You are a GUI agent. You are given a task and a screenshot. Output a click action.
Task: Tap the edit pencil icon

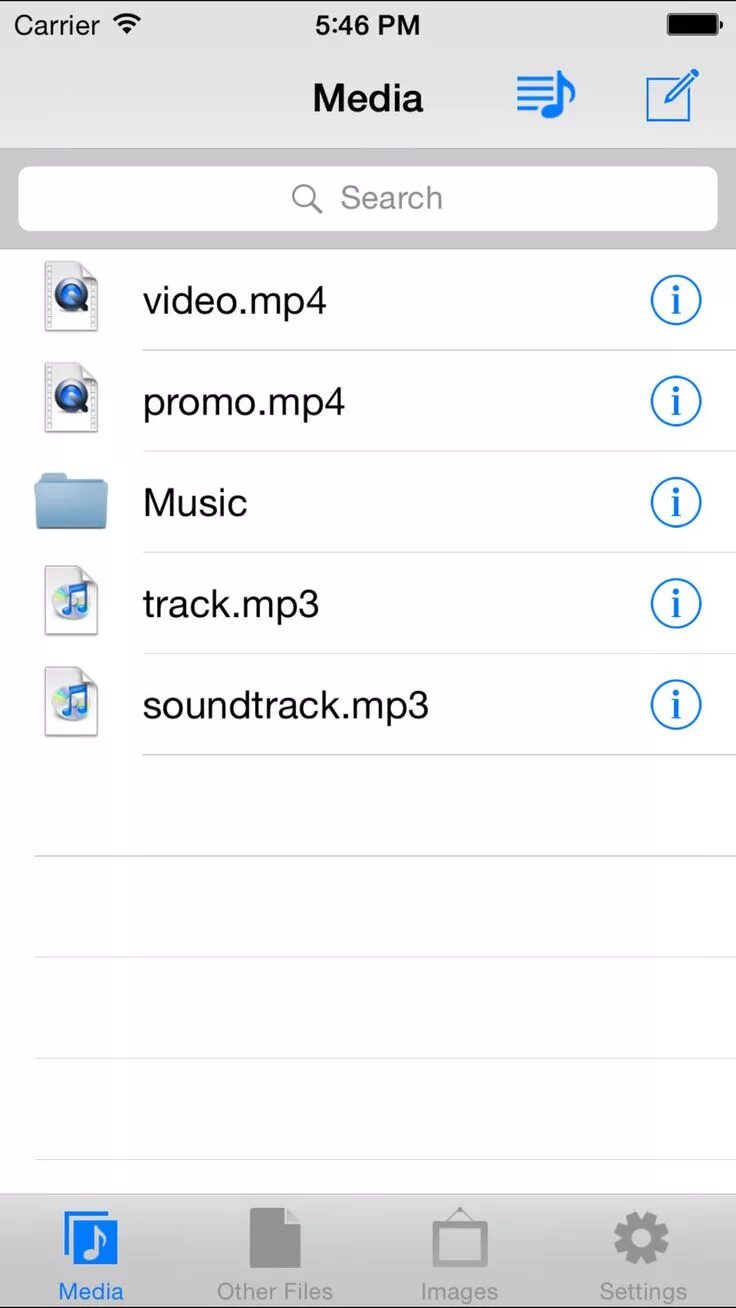click(671, 96)
